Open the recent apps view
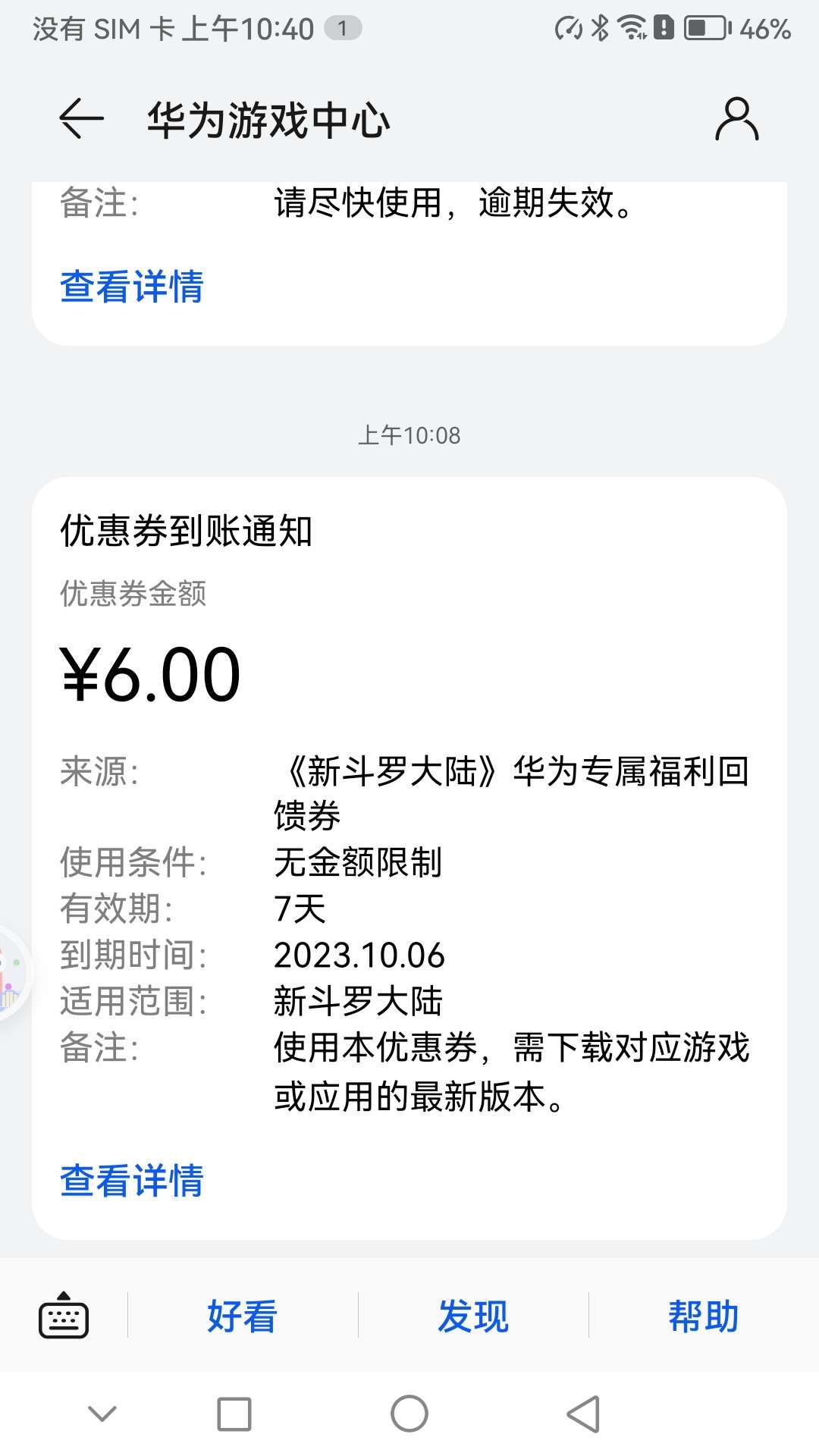The image size is (819, 1456). click(x=234, y=1414)
